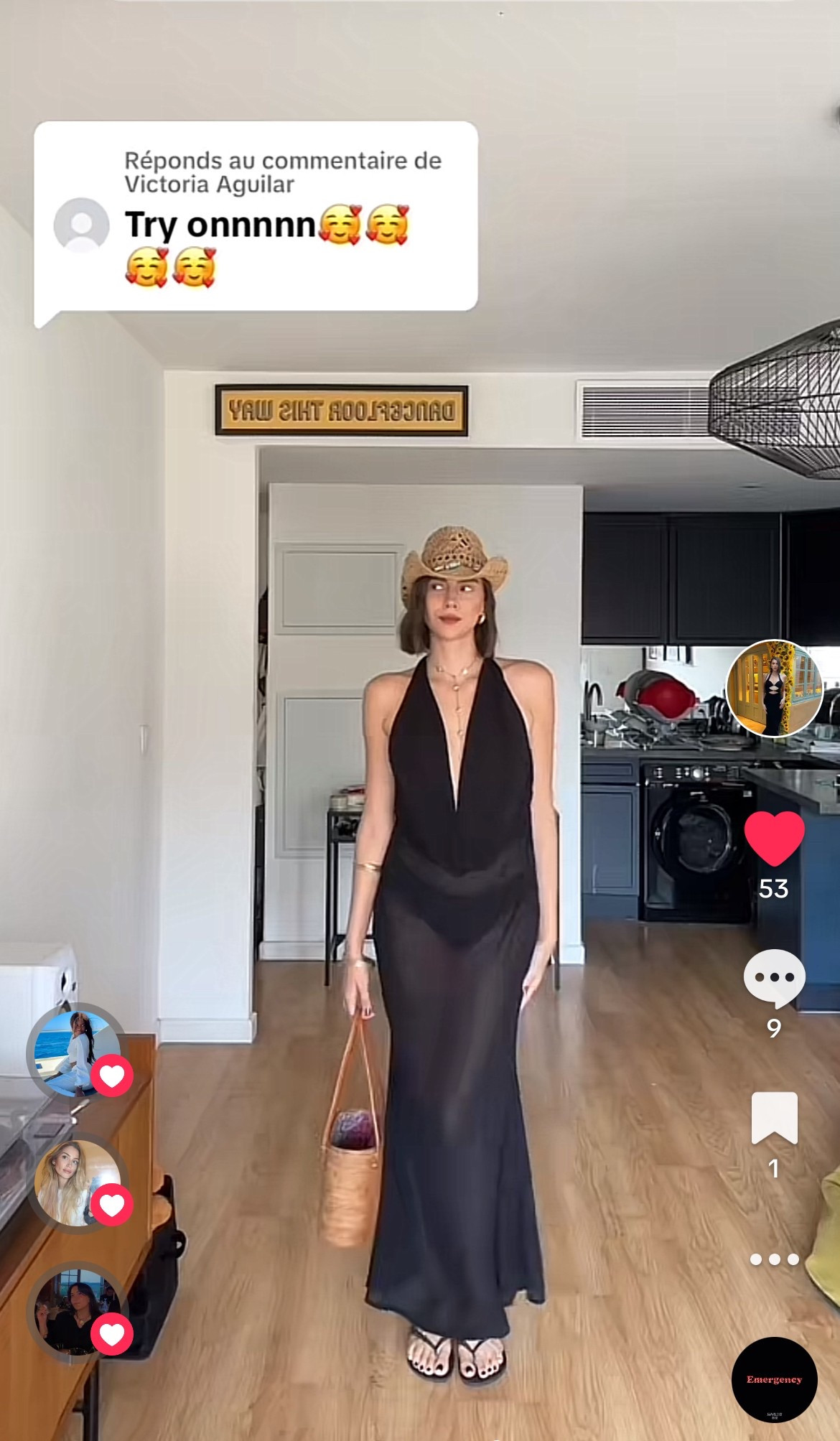Like this video with the heart
The height and width of the screenshot is (1441, 840).
click(x=774, y=839)
